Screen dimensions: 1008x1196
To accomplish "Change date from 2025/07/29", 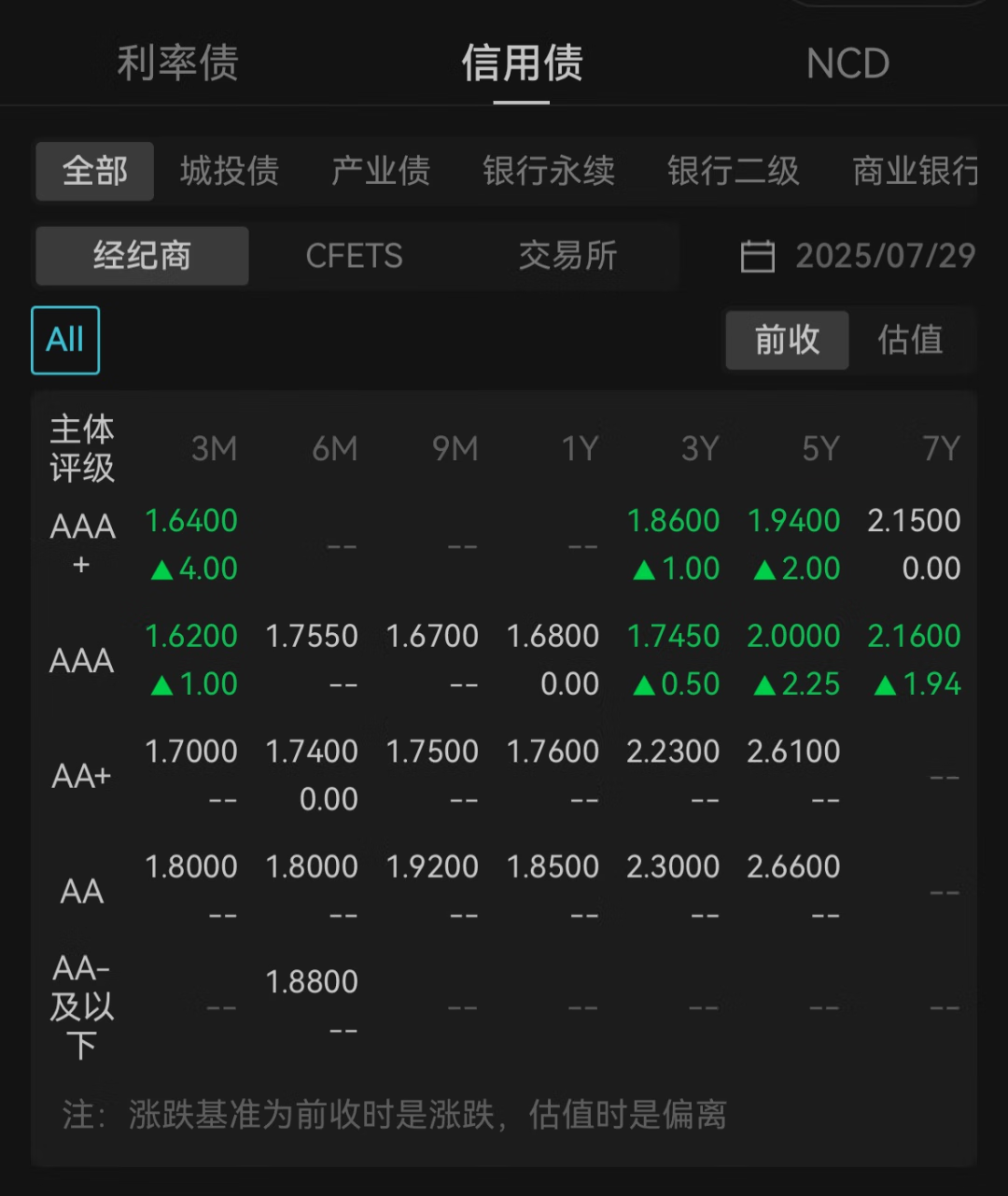I will coord(885,256).
